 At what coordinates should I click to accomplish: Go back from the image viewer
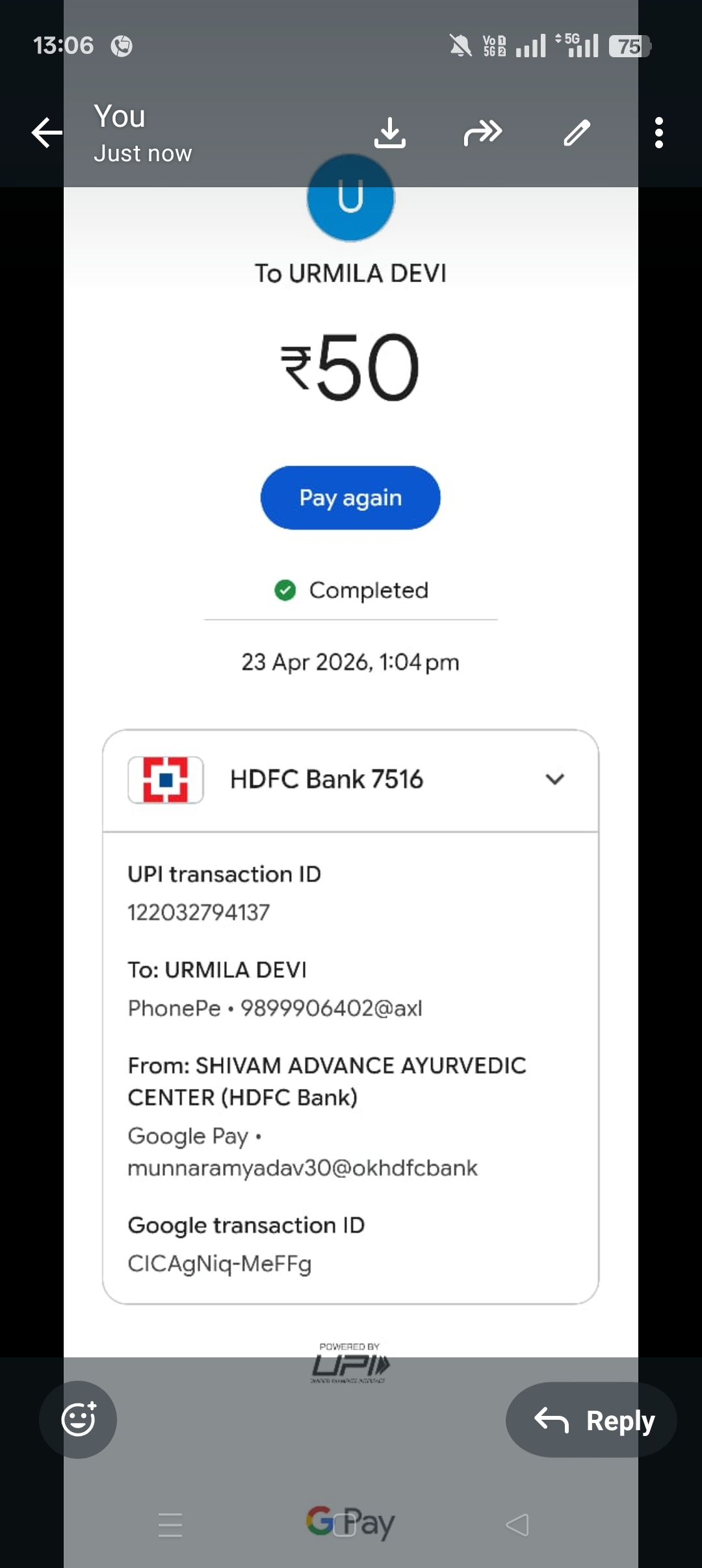47,133
